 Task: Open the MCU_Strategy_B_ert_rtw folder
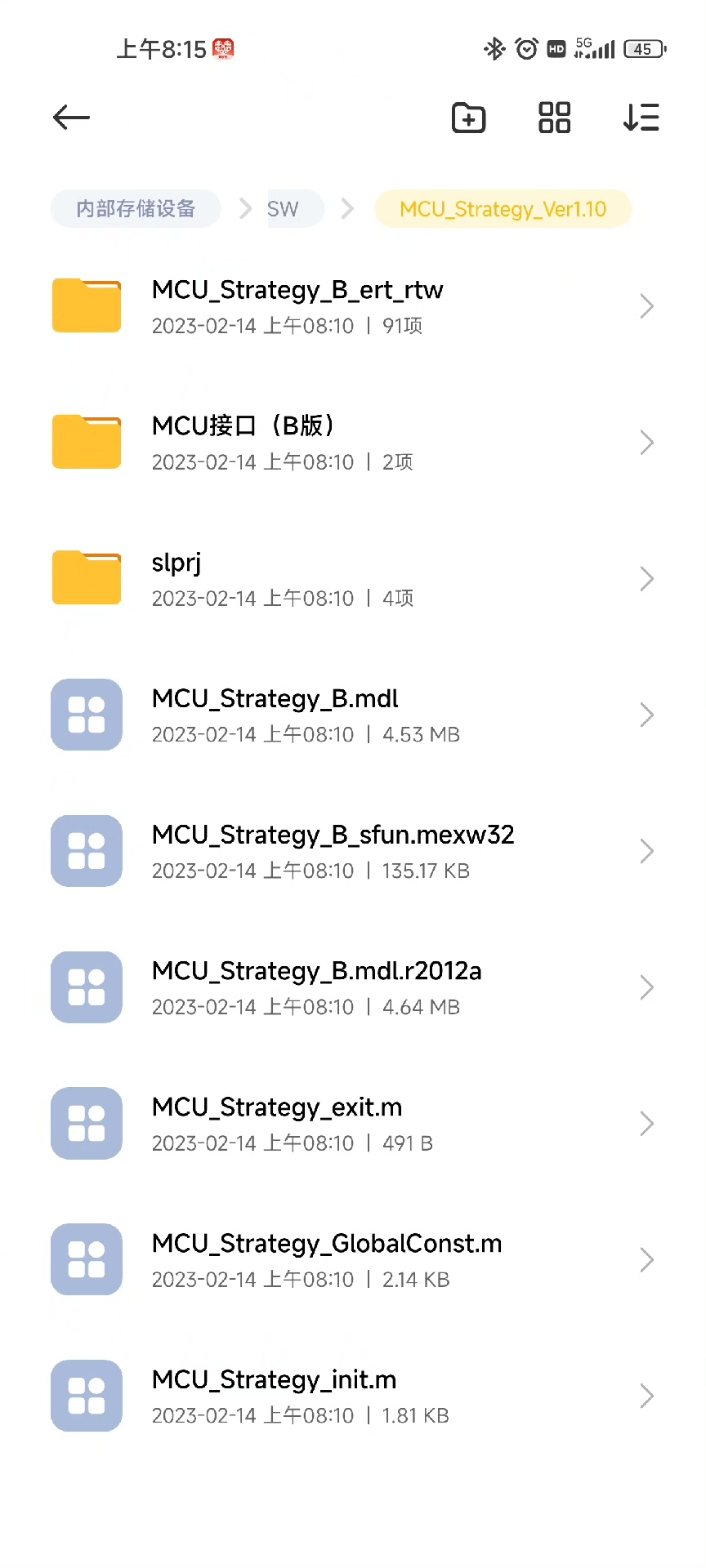(353, 306)
